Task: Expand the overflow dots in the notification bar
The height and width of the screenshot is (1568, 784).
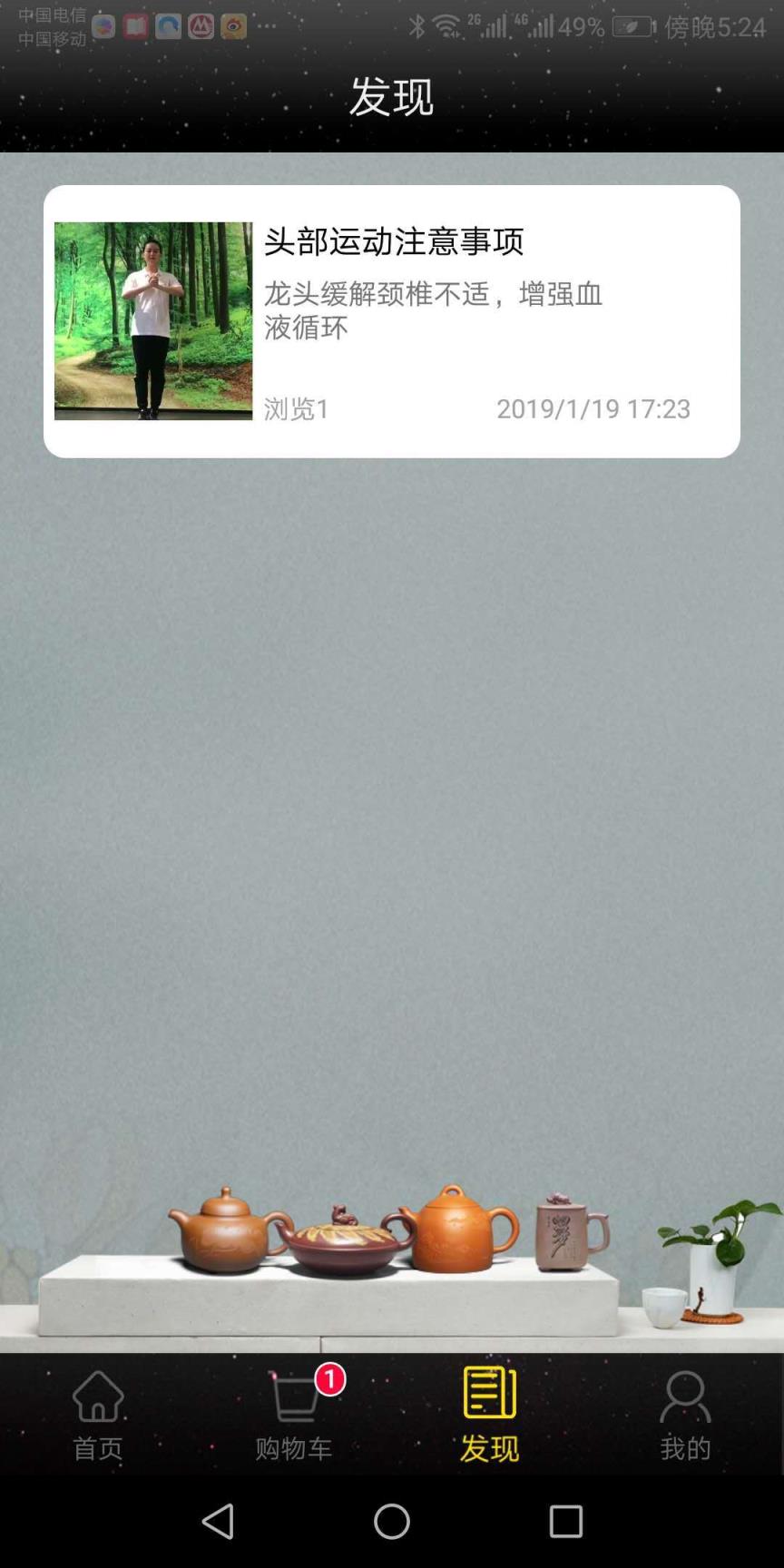Action: (x=269, y=27)
